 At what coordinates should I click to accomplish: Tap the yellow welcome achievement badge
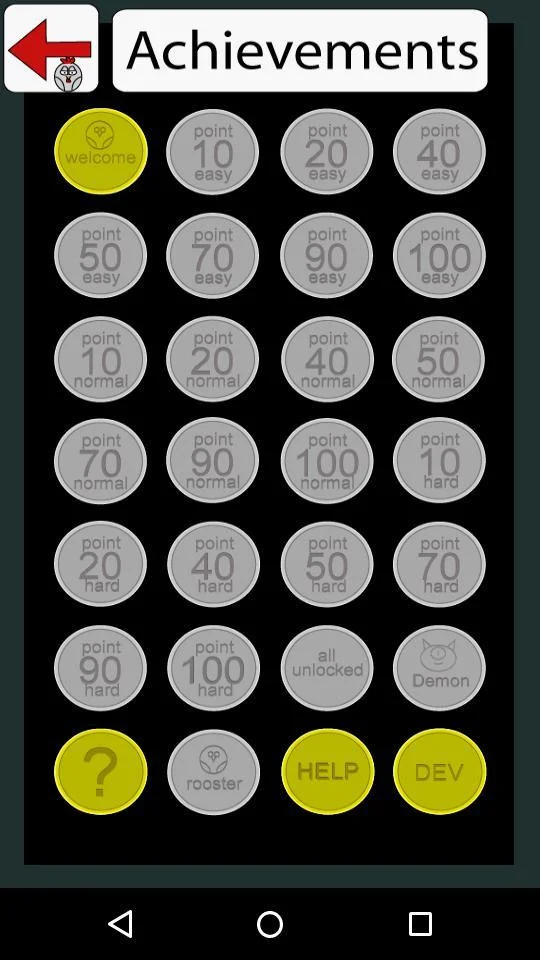point(101,151)
